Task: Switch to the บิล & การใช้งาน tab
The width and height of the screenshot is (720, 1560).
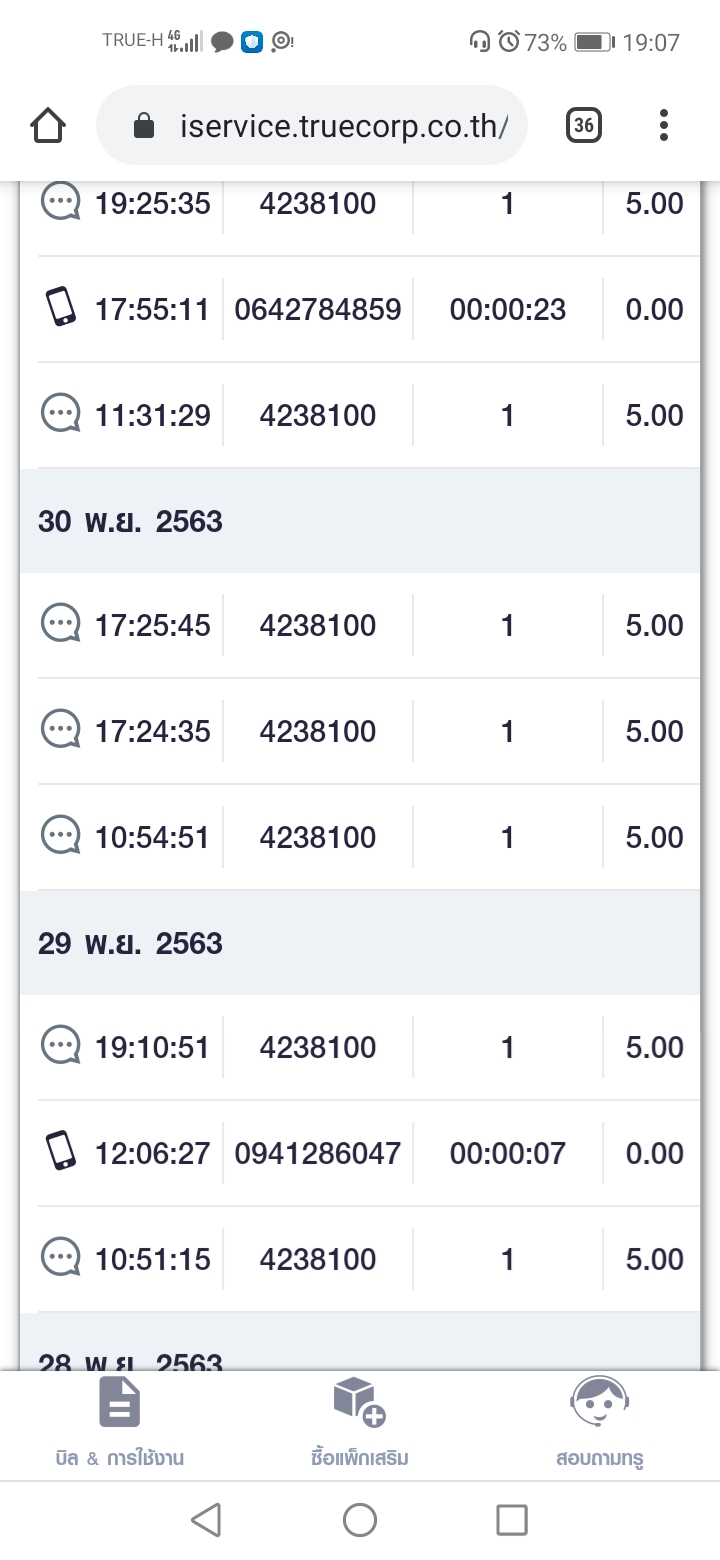Action: [120, 1423]
